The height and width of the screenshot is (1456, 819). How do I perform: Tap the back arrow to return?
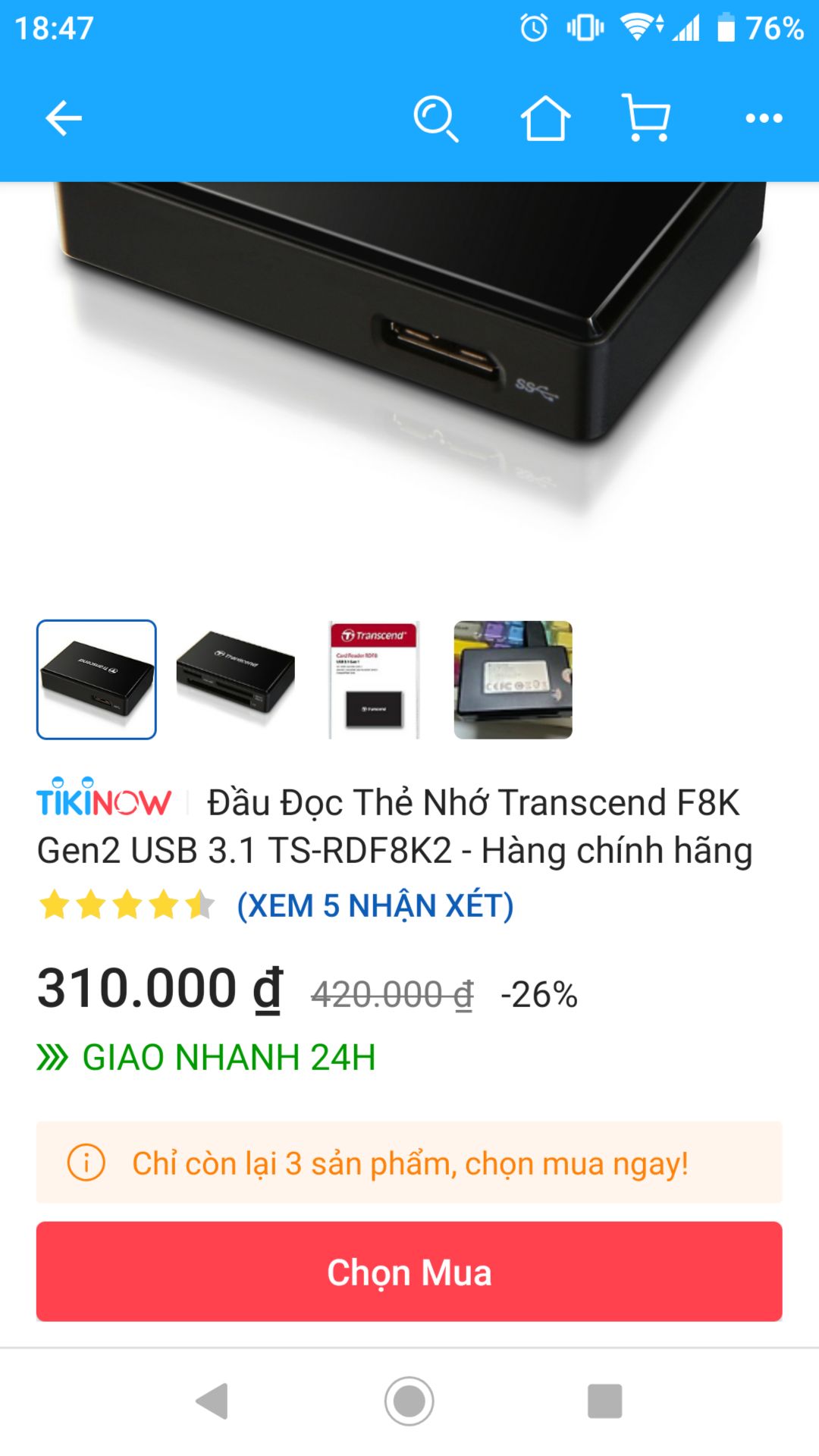(x=64, y=118)
